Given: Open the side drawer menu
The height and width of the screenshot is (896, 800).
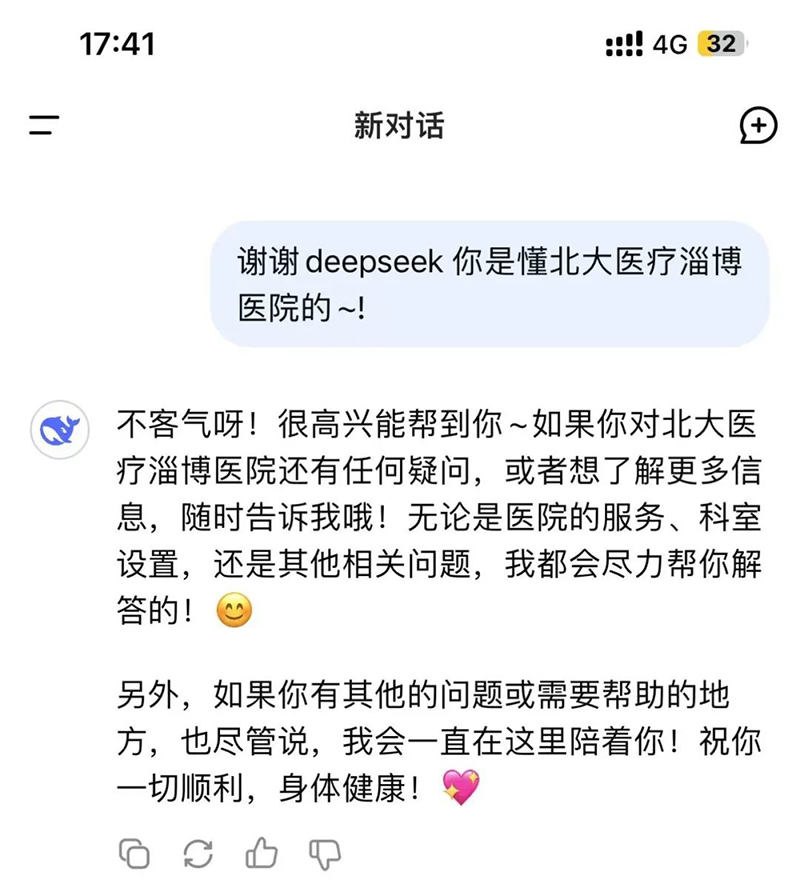Looking at the screenshot, I should (44, 126).
